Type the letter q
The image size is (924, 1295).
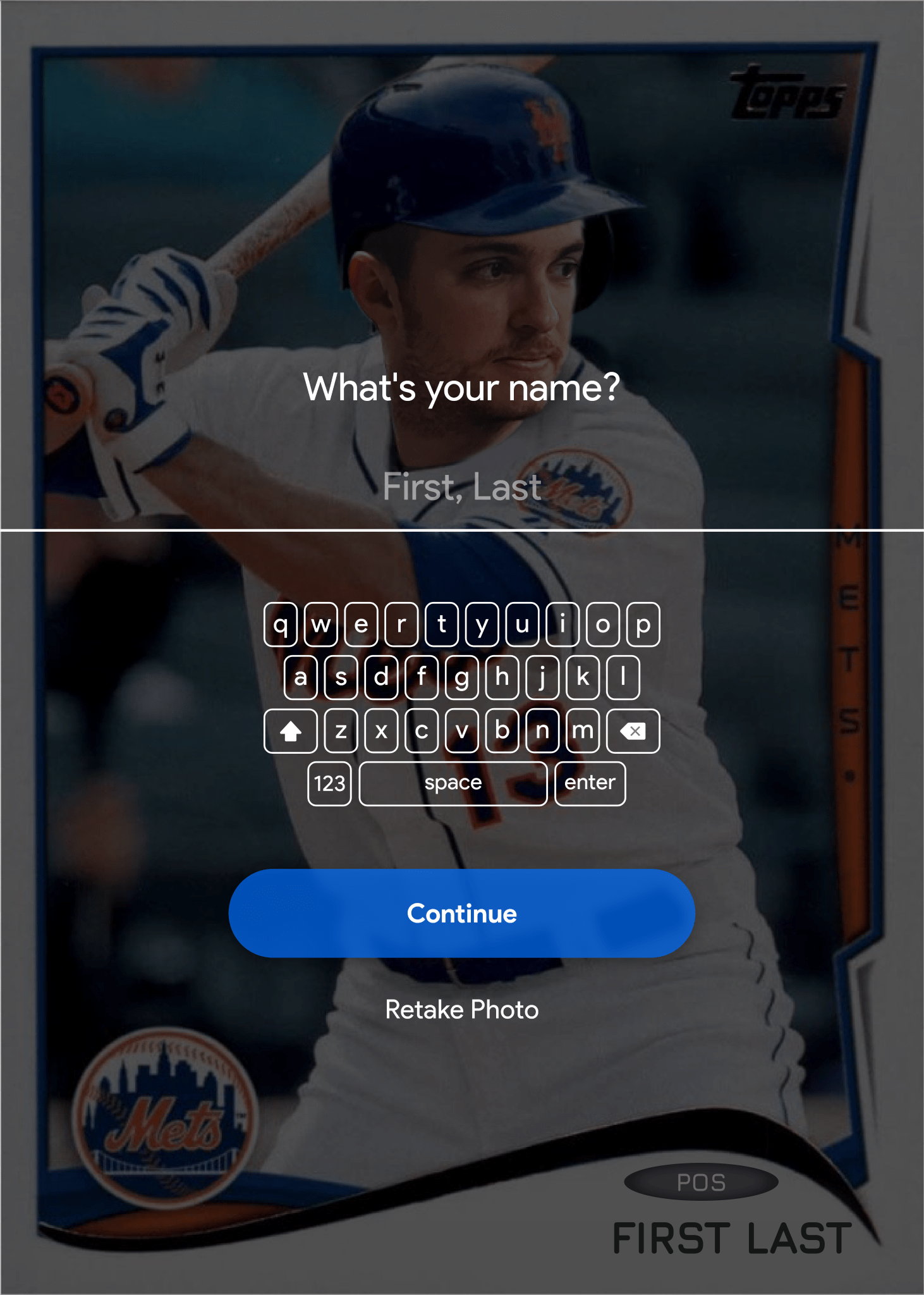(281, 625)
